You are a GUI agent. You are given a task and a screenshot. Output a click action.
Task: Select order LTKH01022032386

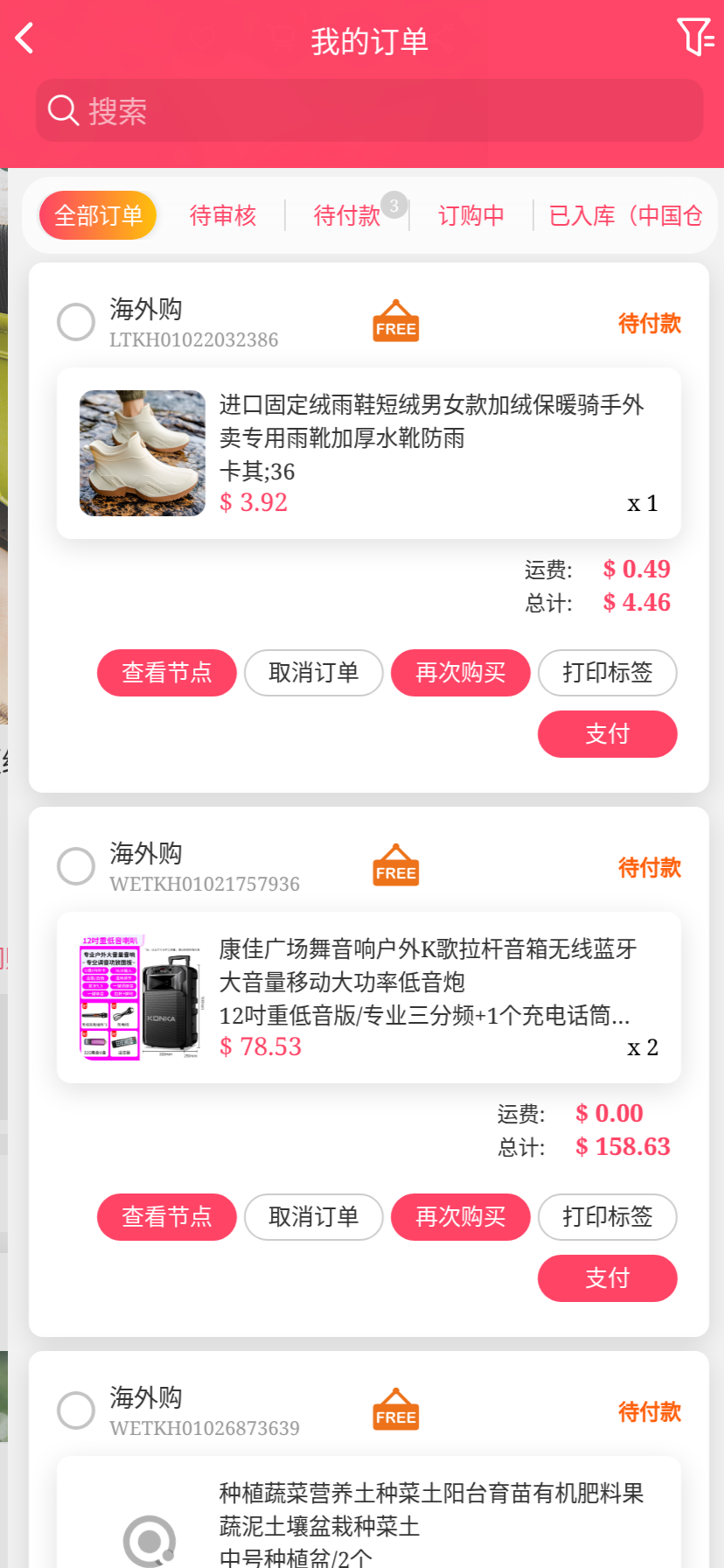point(76,322)
